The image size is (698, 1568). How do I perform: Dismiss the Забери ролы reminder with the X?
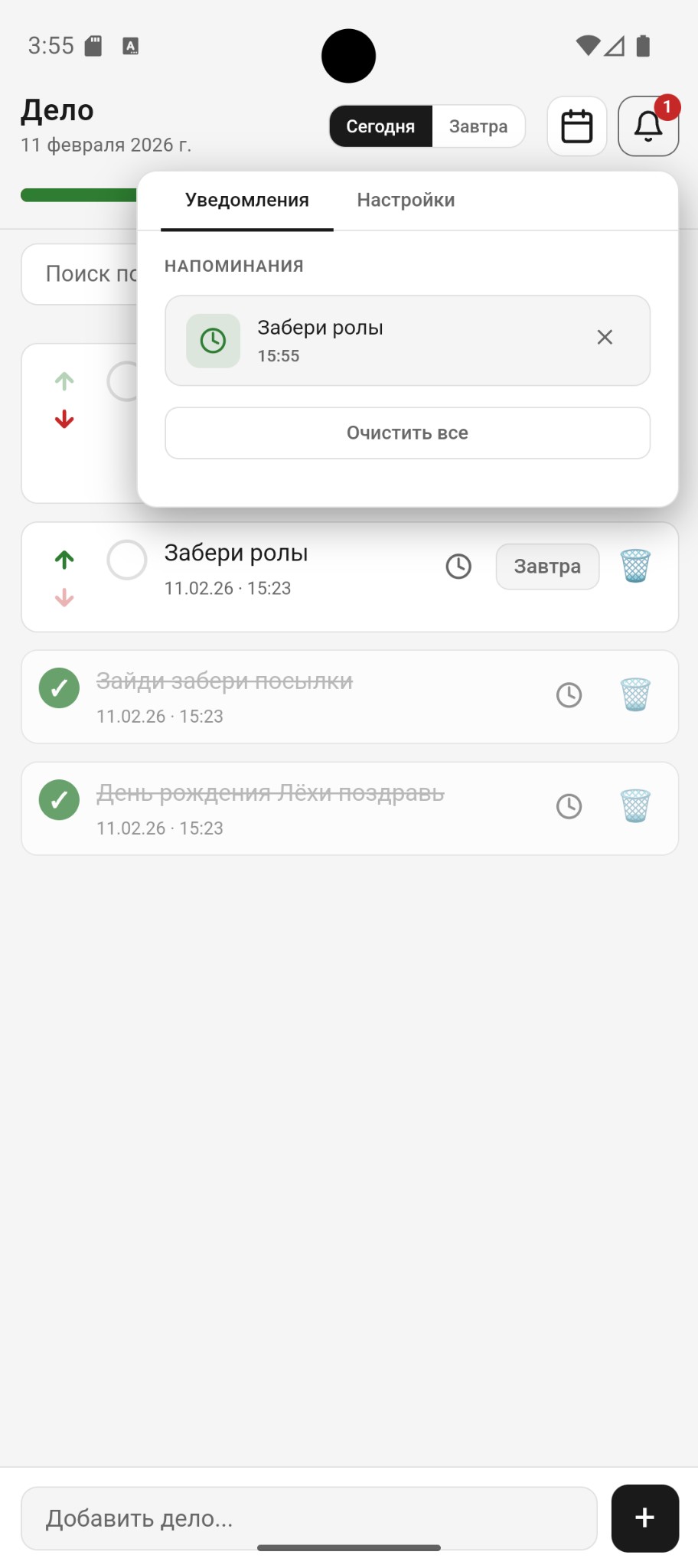click(605, 337)
